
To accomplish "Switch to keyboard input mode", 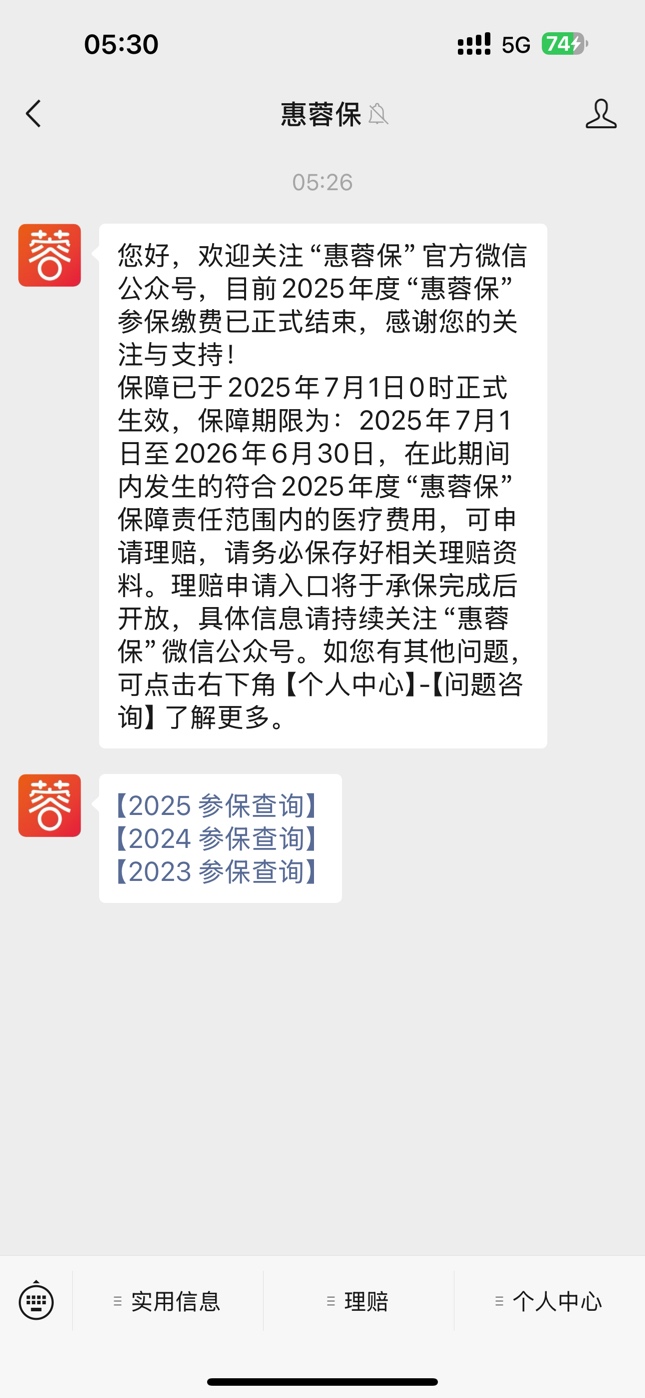I will coord(36,1301).
